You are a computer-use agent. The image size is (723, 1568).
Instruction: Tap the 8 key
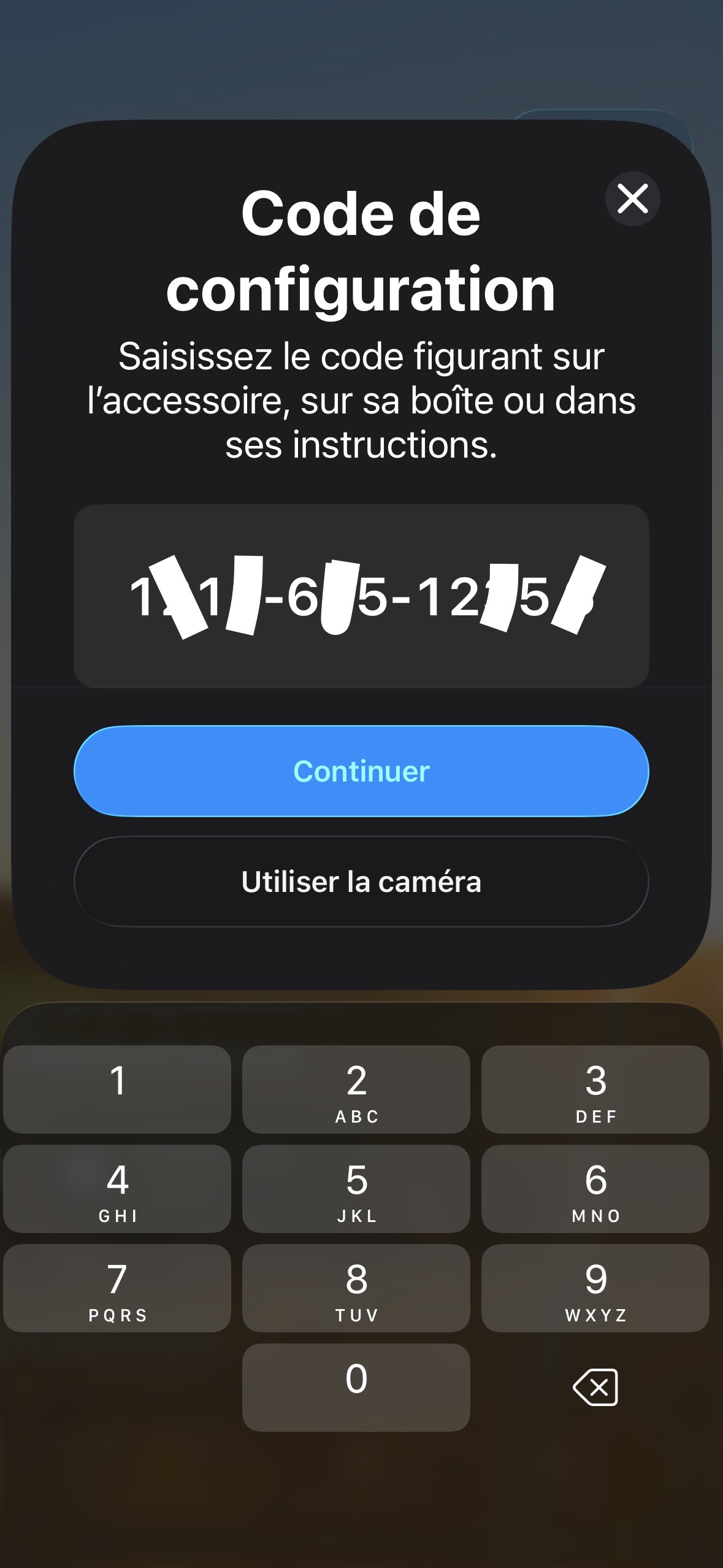[356, 1288]
